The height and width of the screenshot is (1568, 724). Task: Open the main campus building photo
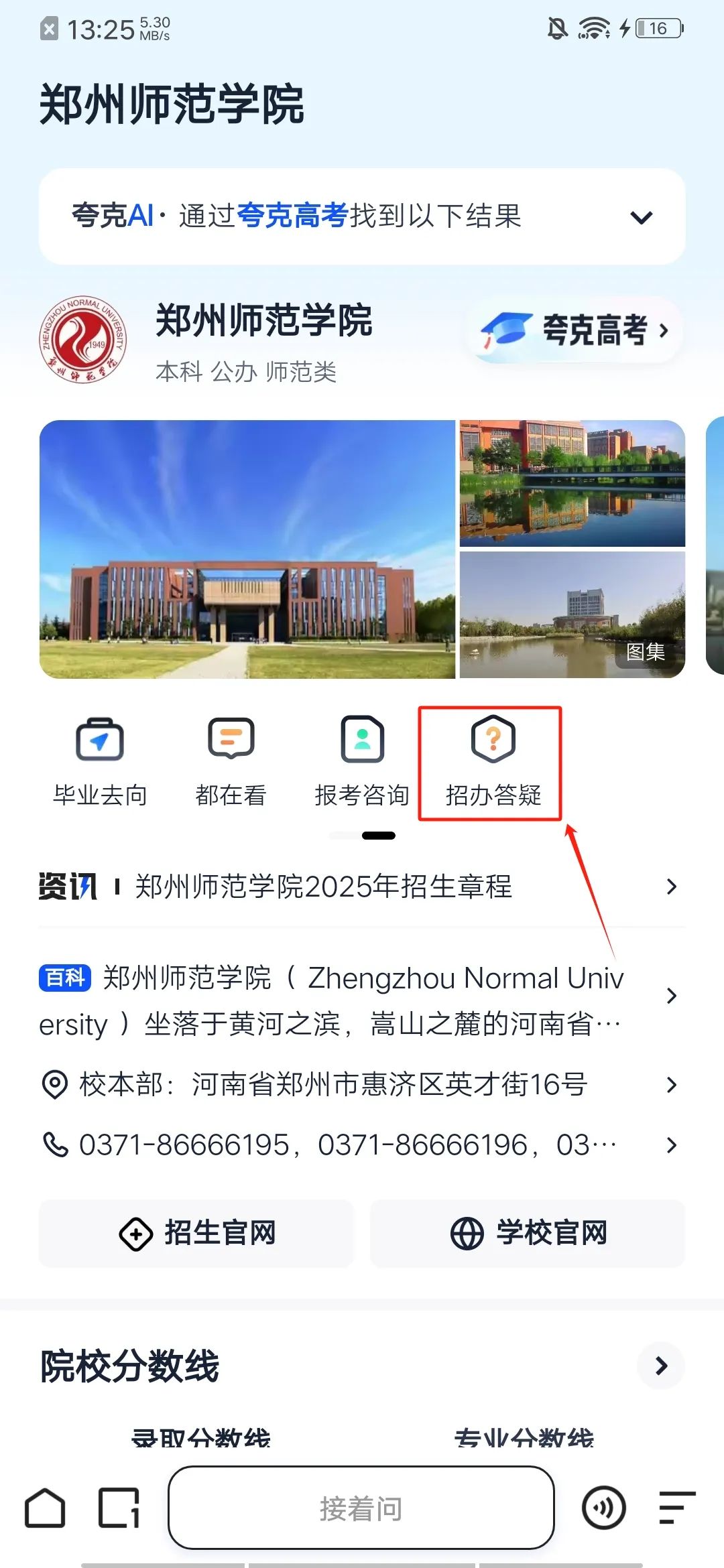tap(247, 549)
